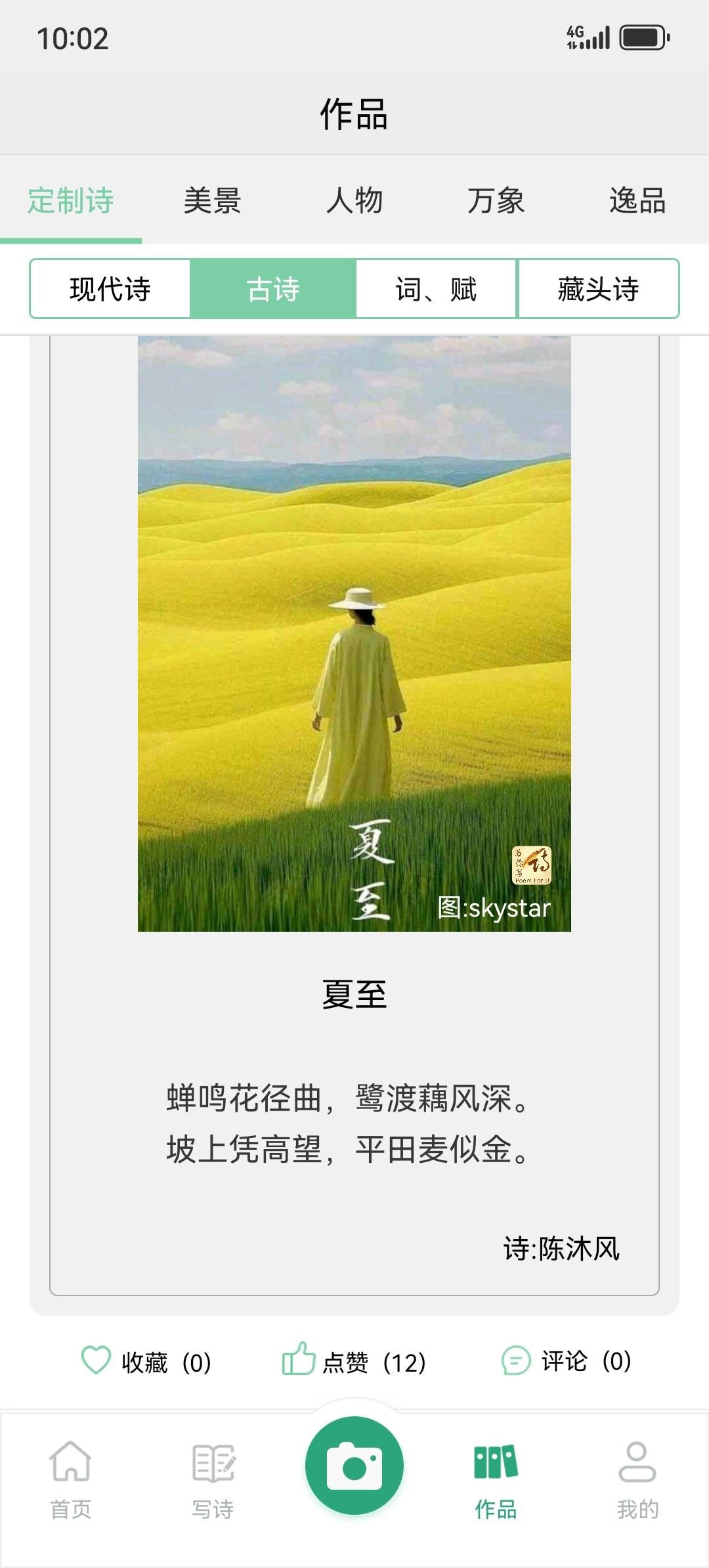The image size is (709, 1568).
Task: Open the 美景 category tab
Action: point(212,201)
